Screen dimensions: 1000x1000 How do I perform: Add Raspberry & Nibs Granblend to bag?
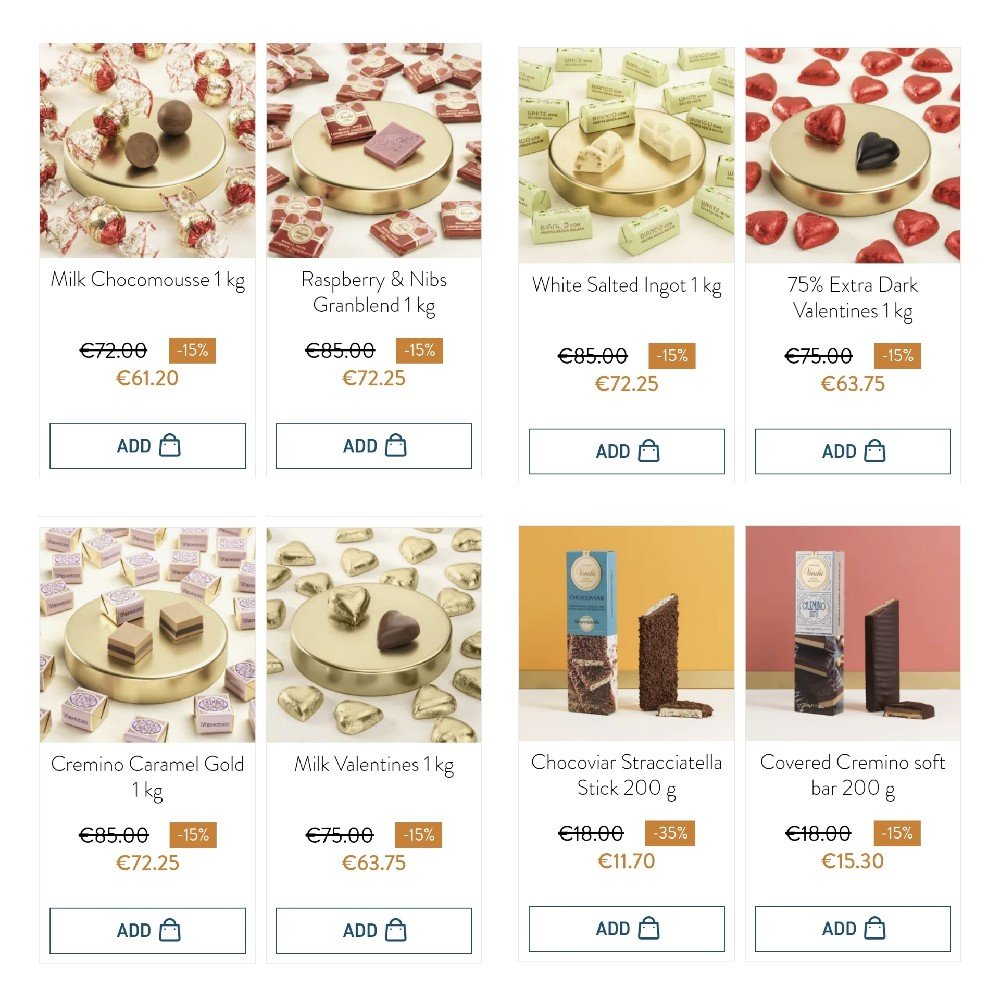(373, 446)
